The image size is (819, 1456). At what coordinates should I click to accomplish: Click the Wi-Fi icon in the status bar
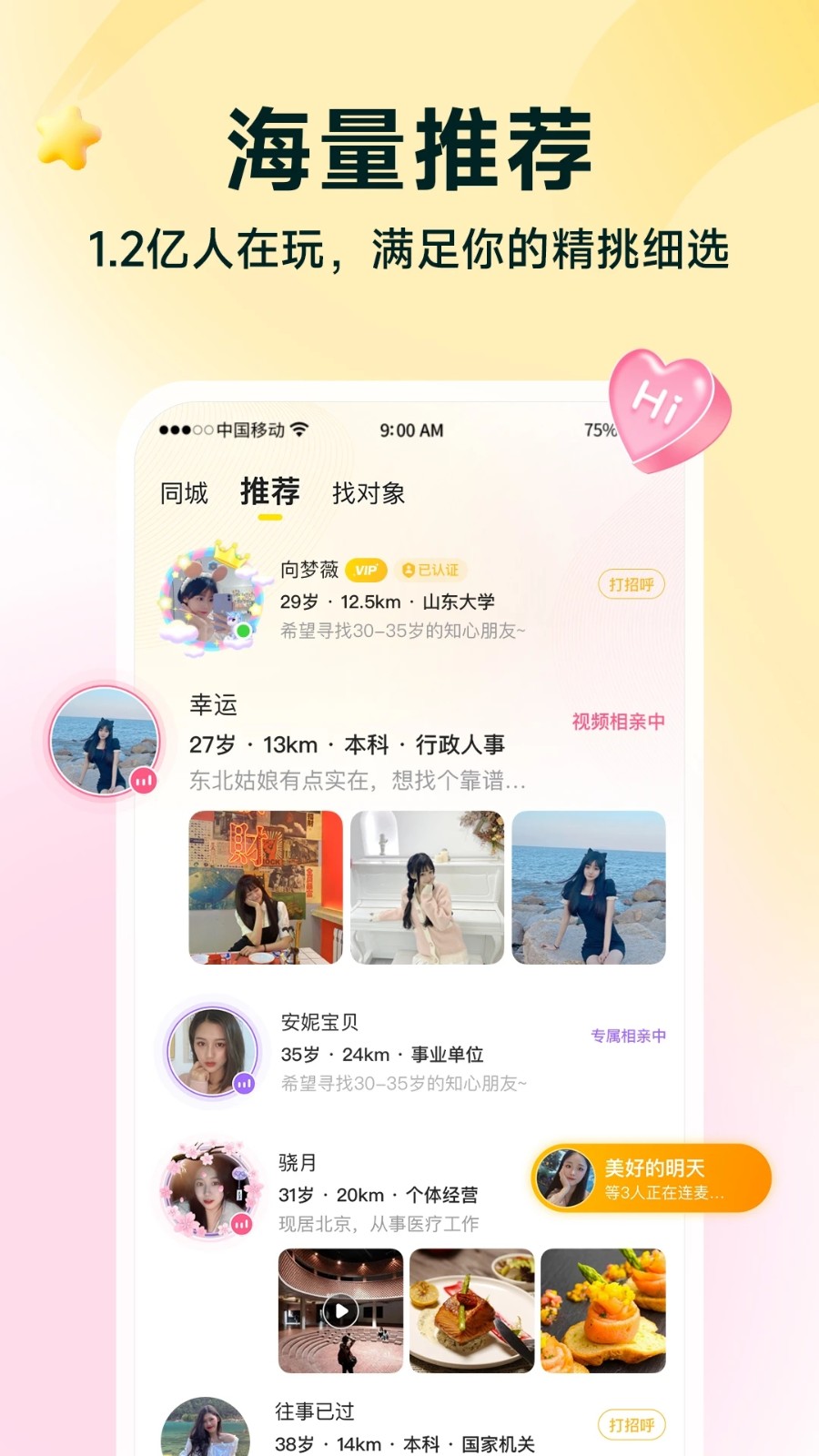point(300,430)
